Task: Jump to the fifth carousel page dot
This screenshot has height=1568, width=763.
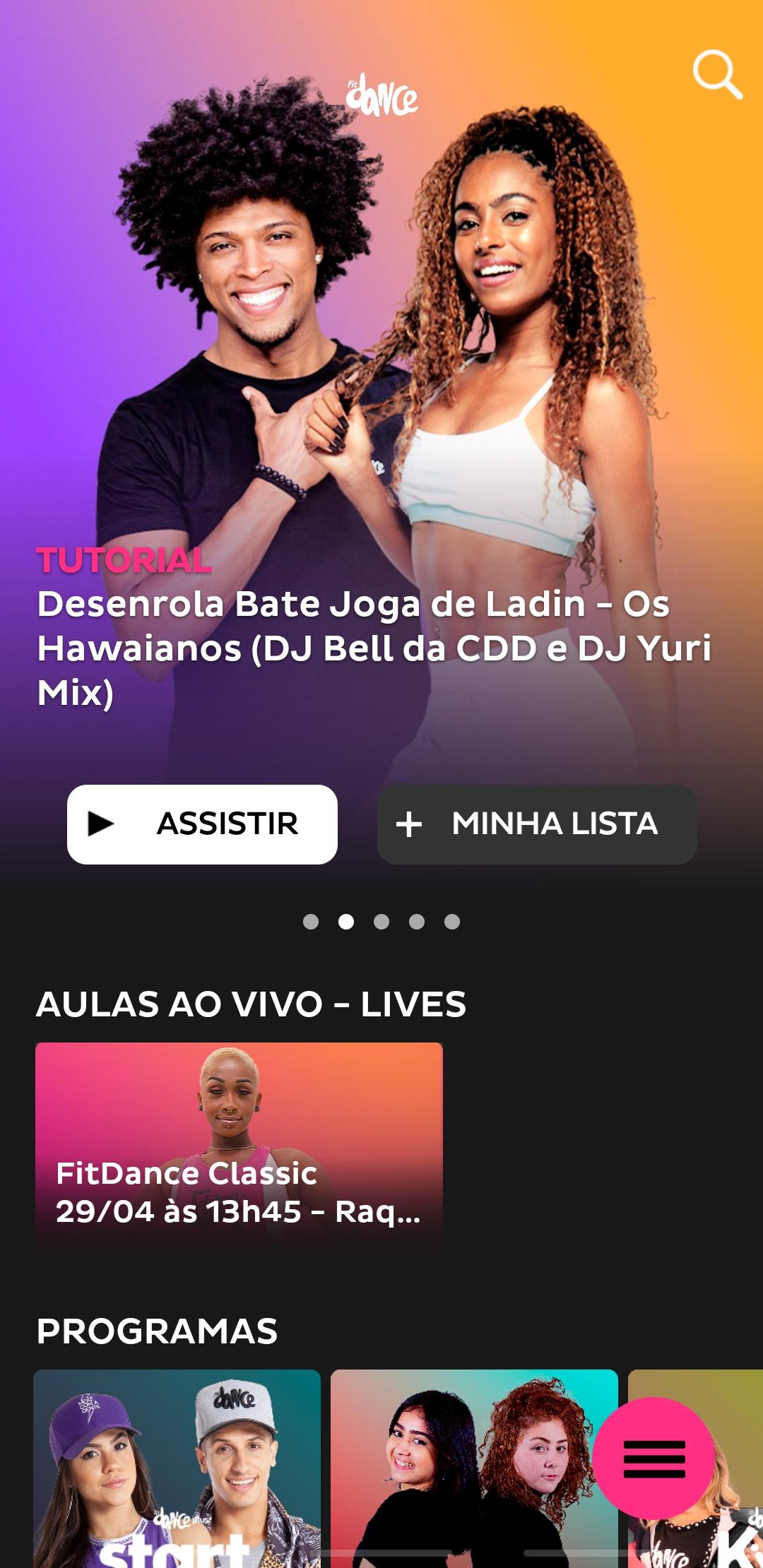Action: point(452,922)
